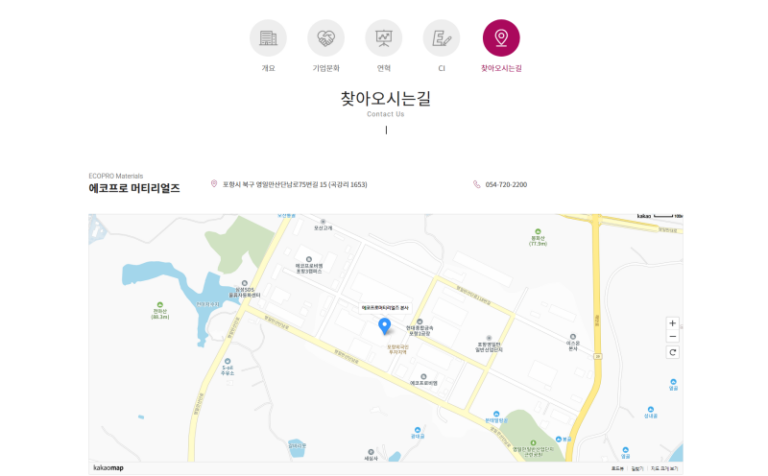This screenshot has width=768, height=476.
Task: Open the 개요 overview section
Action: coord(268,39)
